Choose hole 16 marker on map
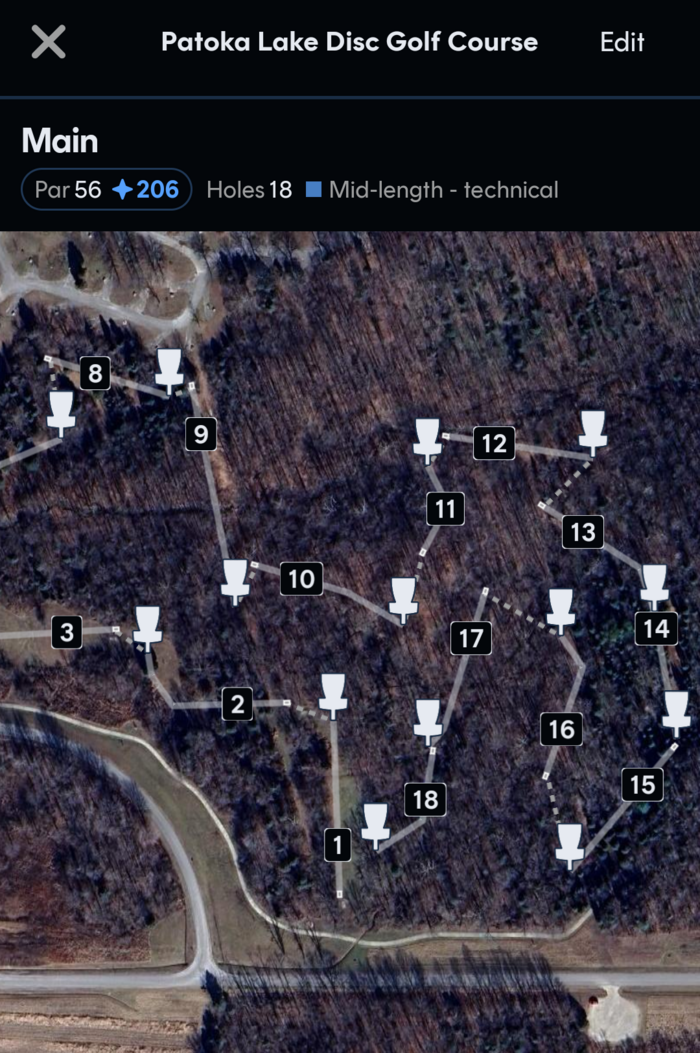Image resolution: width=700 pixels, height=1053 pixels. click(x=561, y=729)
